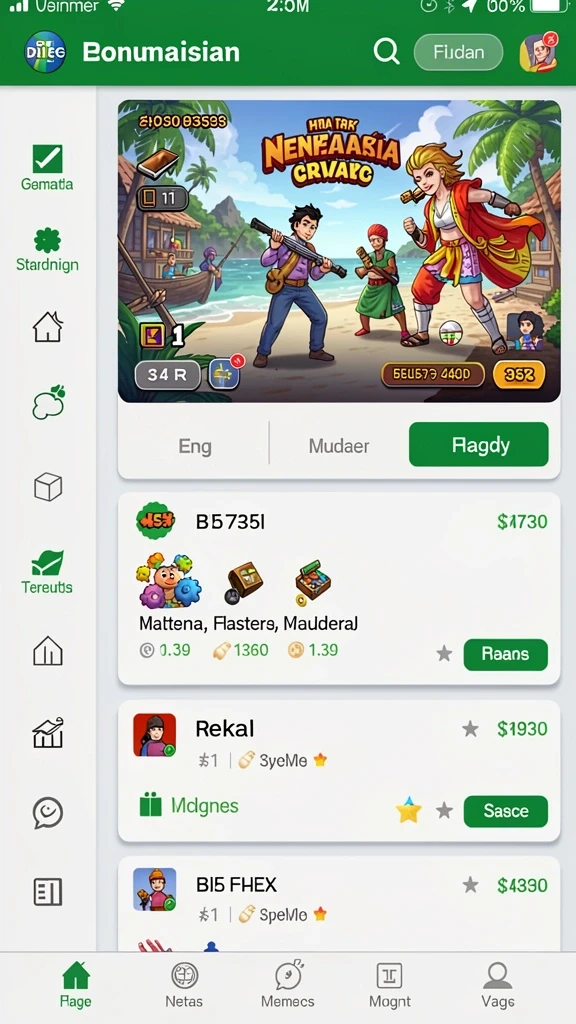This screenshot has height=1024, width=576.
Task: Switch to the Netas tab
Action: coord(184,985)
